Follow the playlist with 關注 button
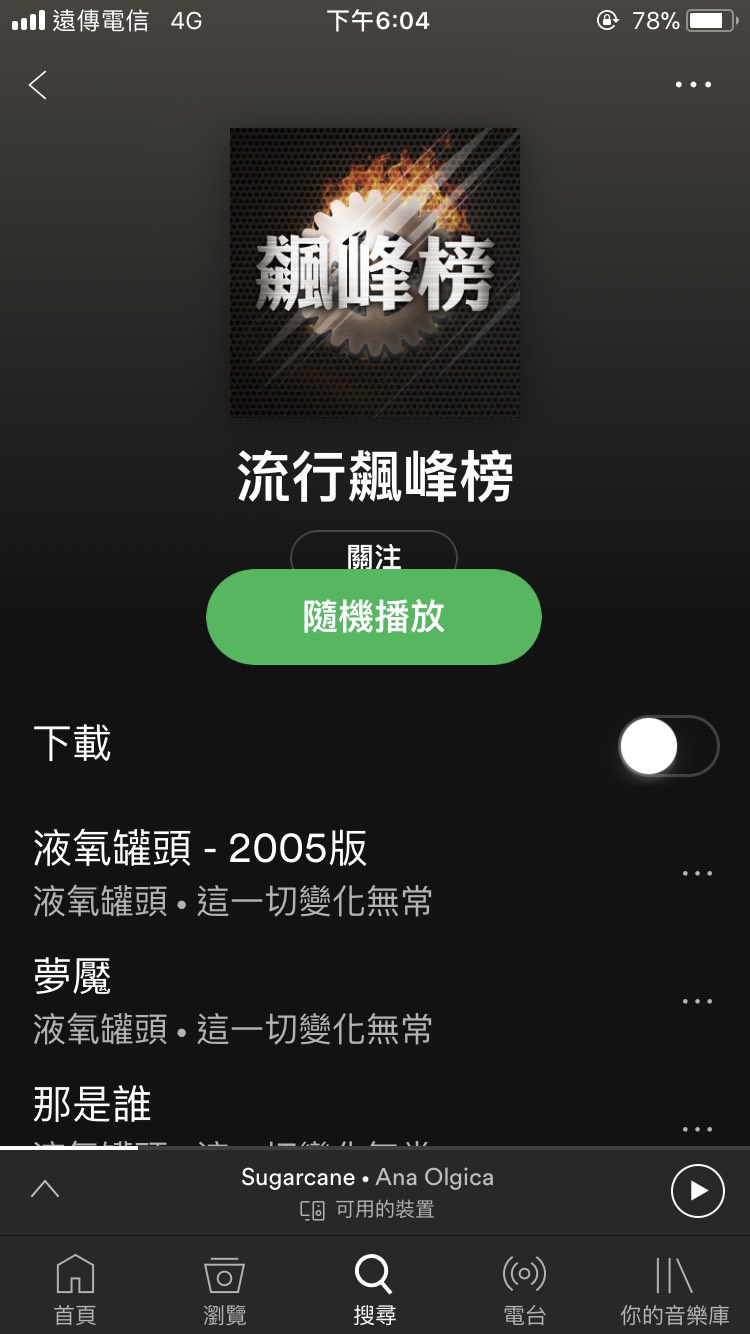750x1334 pixels. 374,550
